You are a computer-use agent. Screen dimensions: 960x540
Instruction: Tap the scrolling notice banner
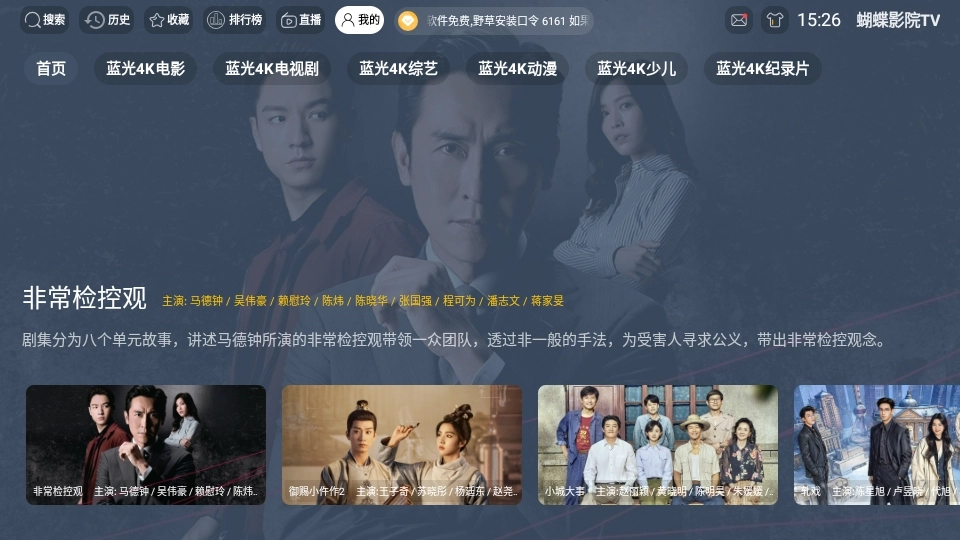point(494,20)
